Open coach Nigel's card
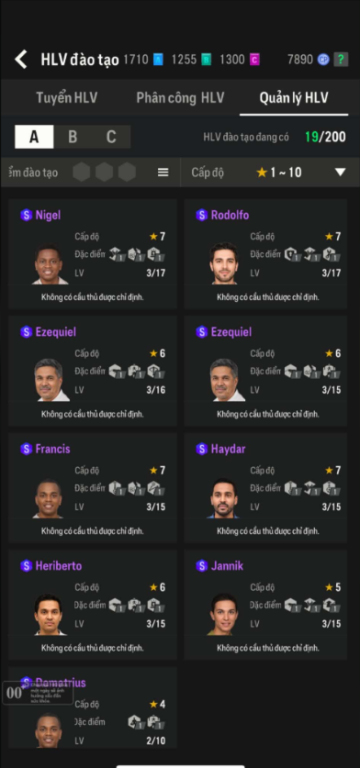 93,254
